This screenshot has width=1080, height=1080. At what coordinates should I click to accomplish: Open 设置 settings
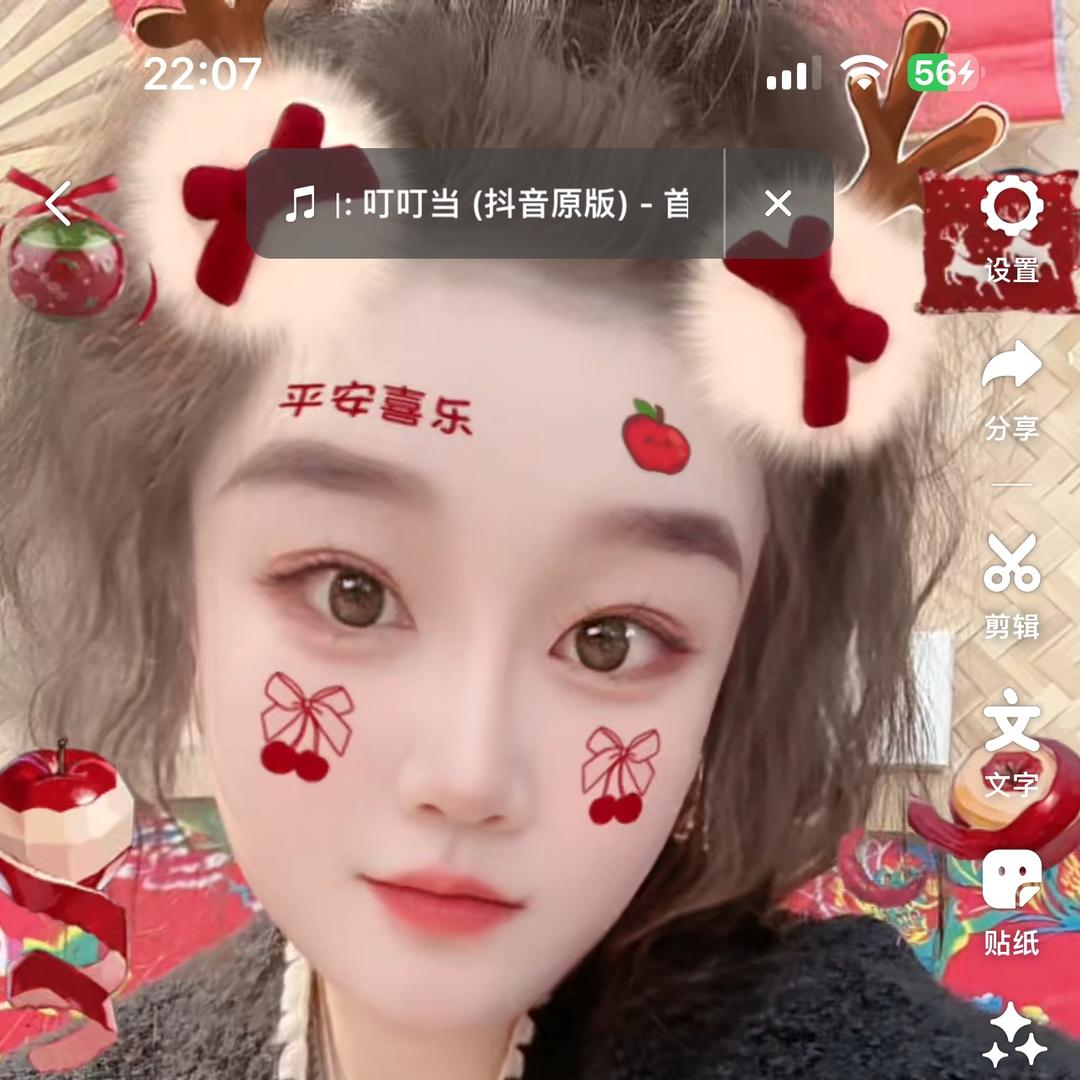[x=1011, y=229]
